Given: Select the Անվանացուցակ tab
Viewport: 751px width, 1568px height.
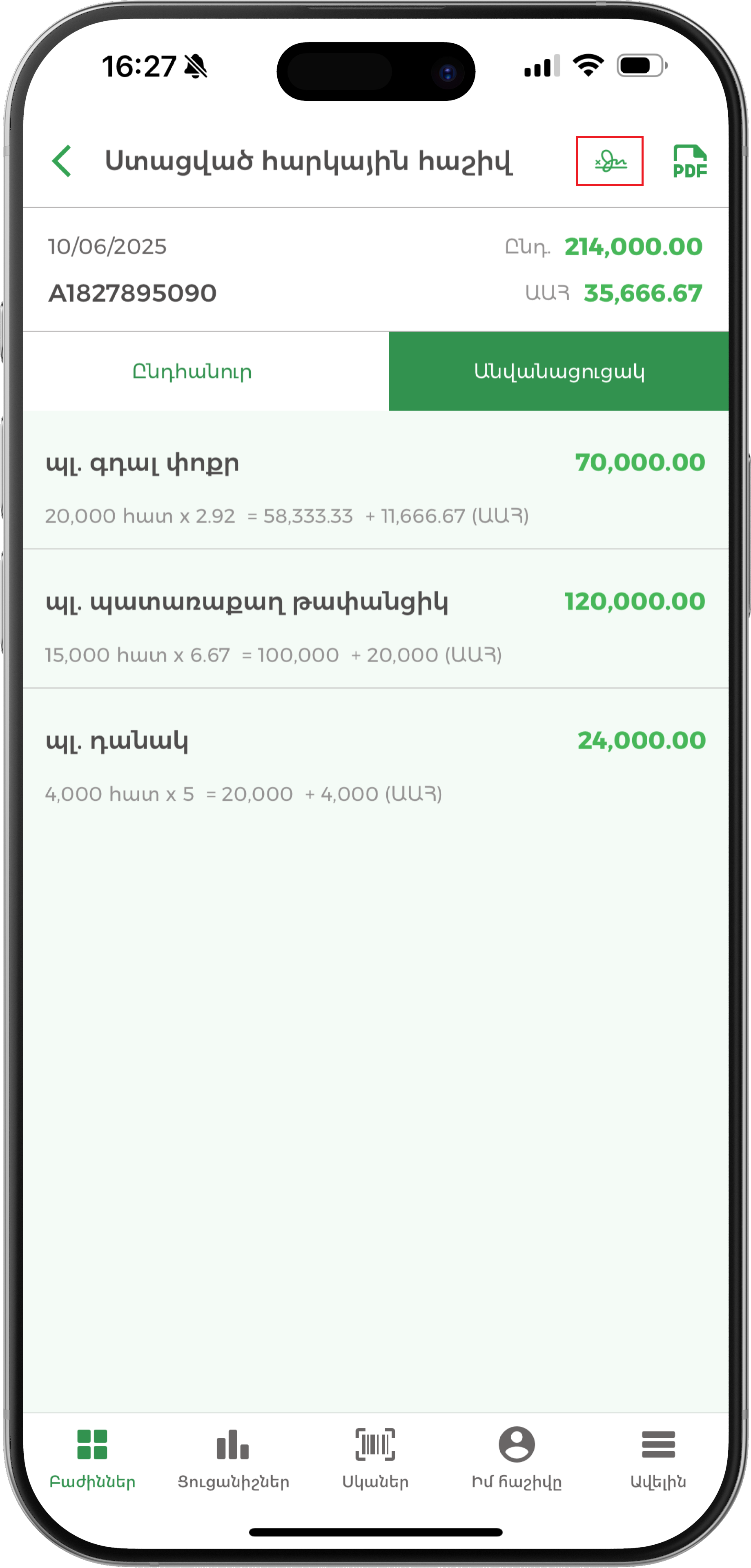Looking at the screenshot, I should pos(558,371).
